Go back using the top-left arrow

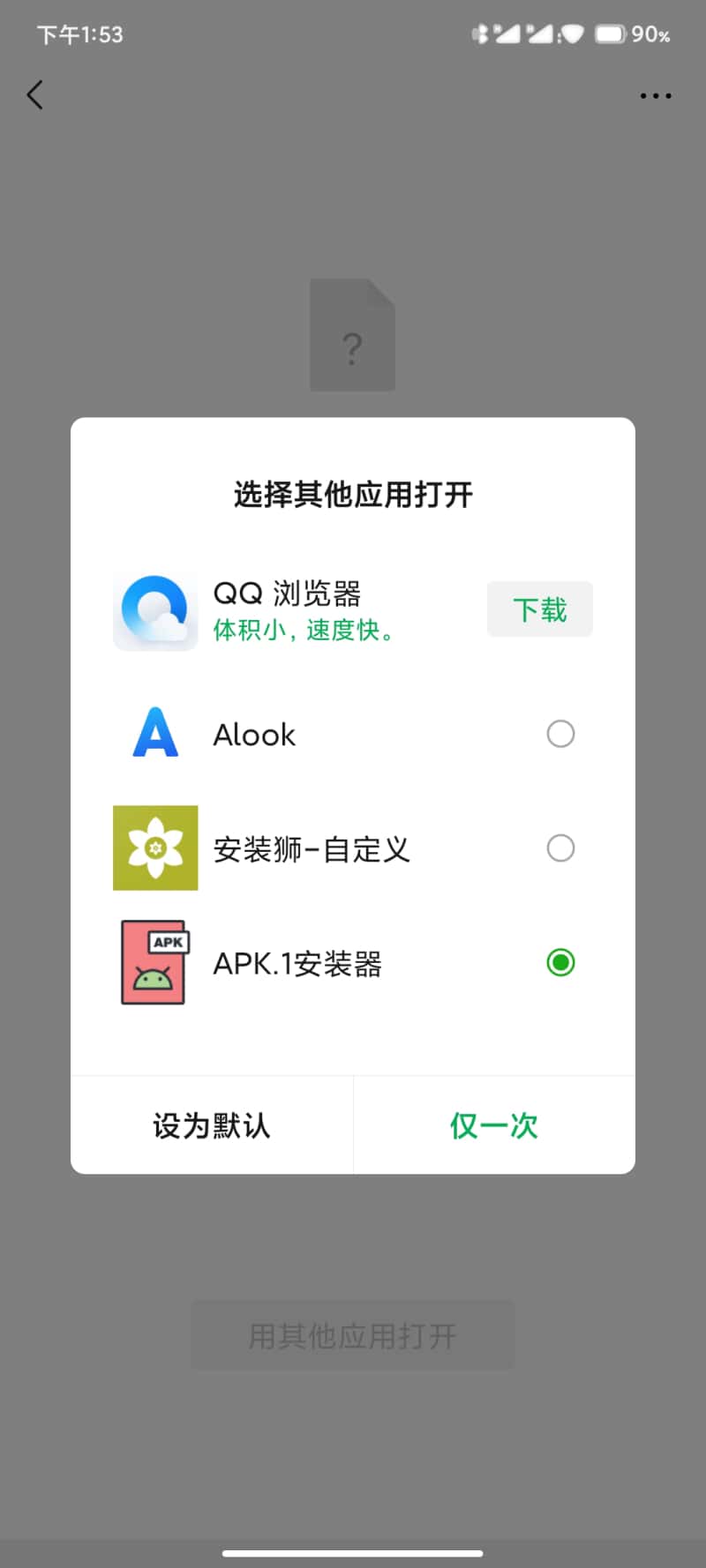35,95
